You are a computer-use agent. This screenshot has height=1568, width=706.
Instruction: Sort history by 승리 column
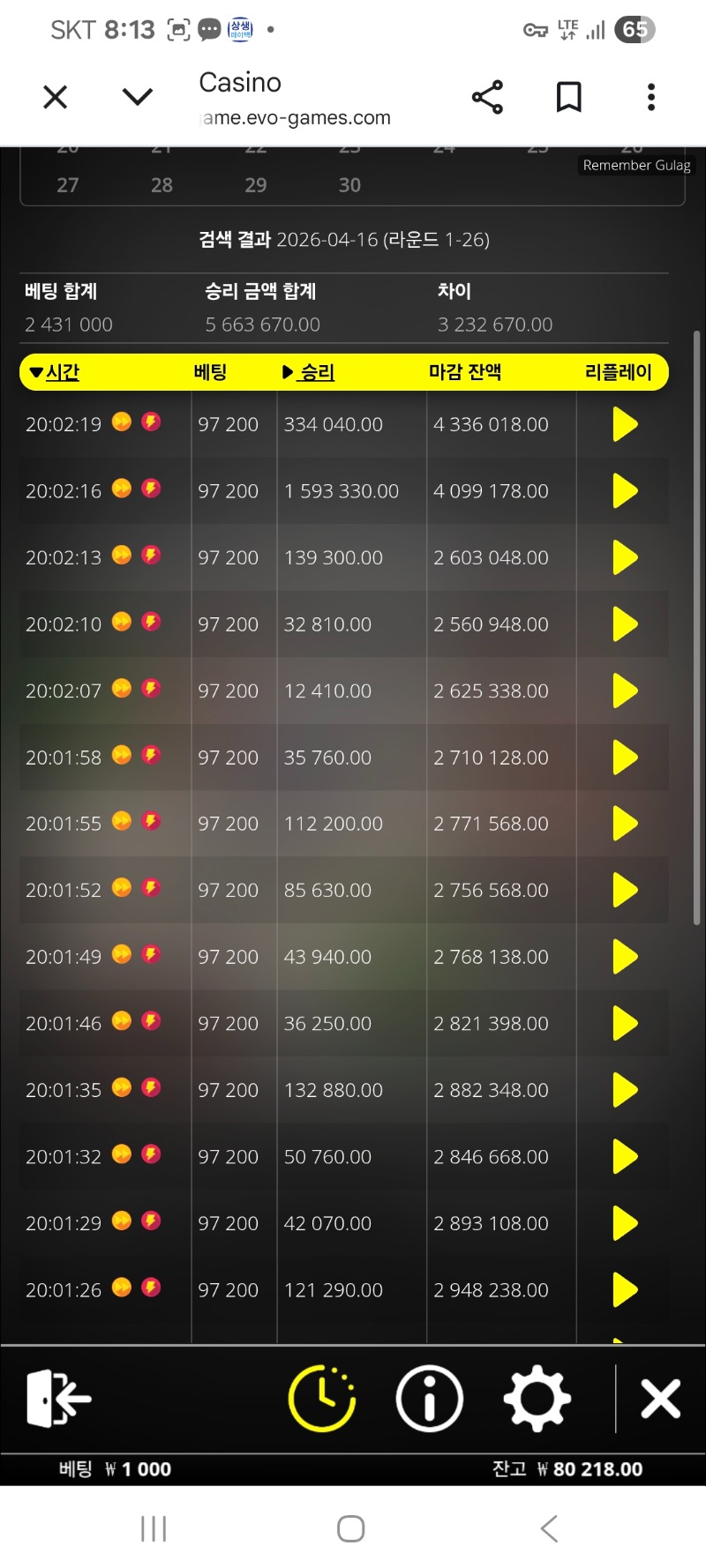click(309, 372)
